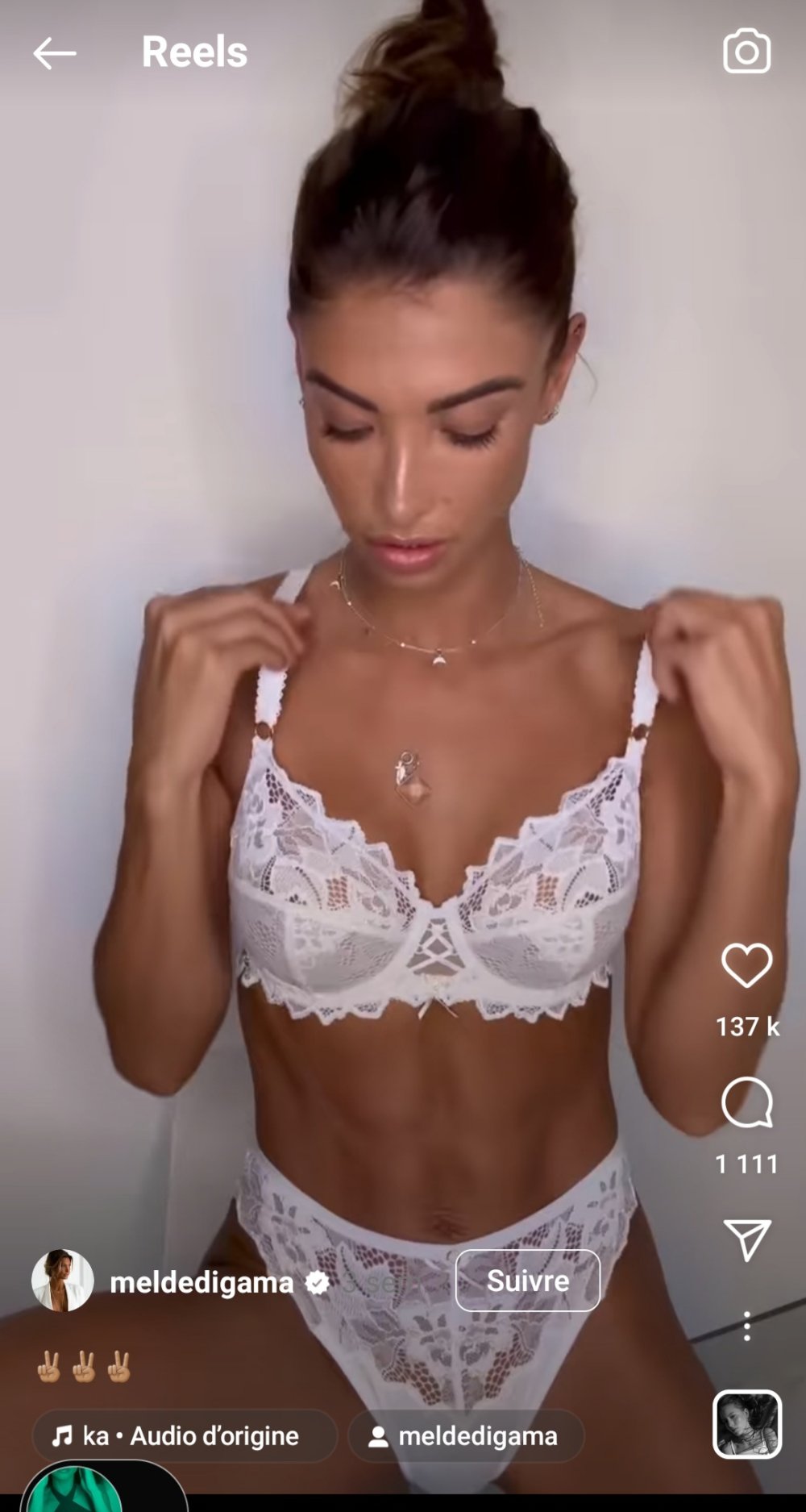This screenshot has width=806, height=1512.
Task: Tap the Suivre button to follow
Action: click(527, 1281)
